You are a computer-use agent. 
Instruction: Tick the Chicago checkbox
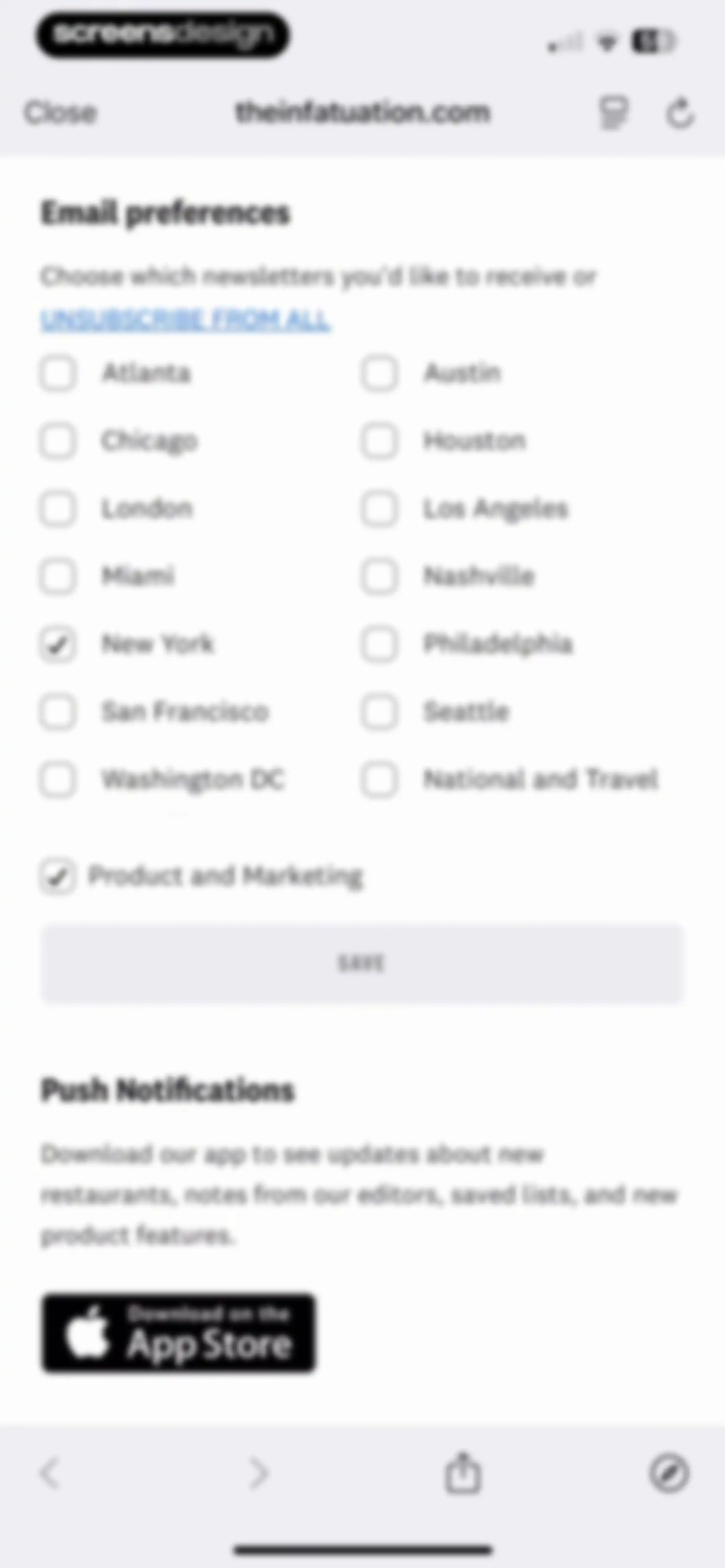point(58,441)
